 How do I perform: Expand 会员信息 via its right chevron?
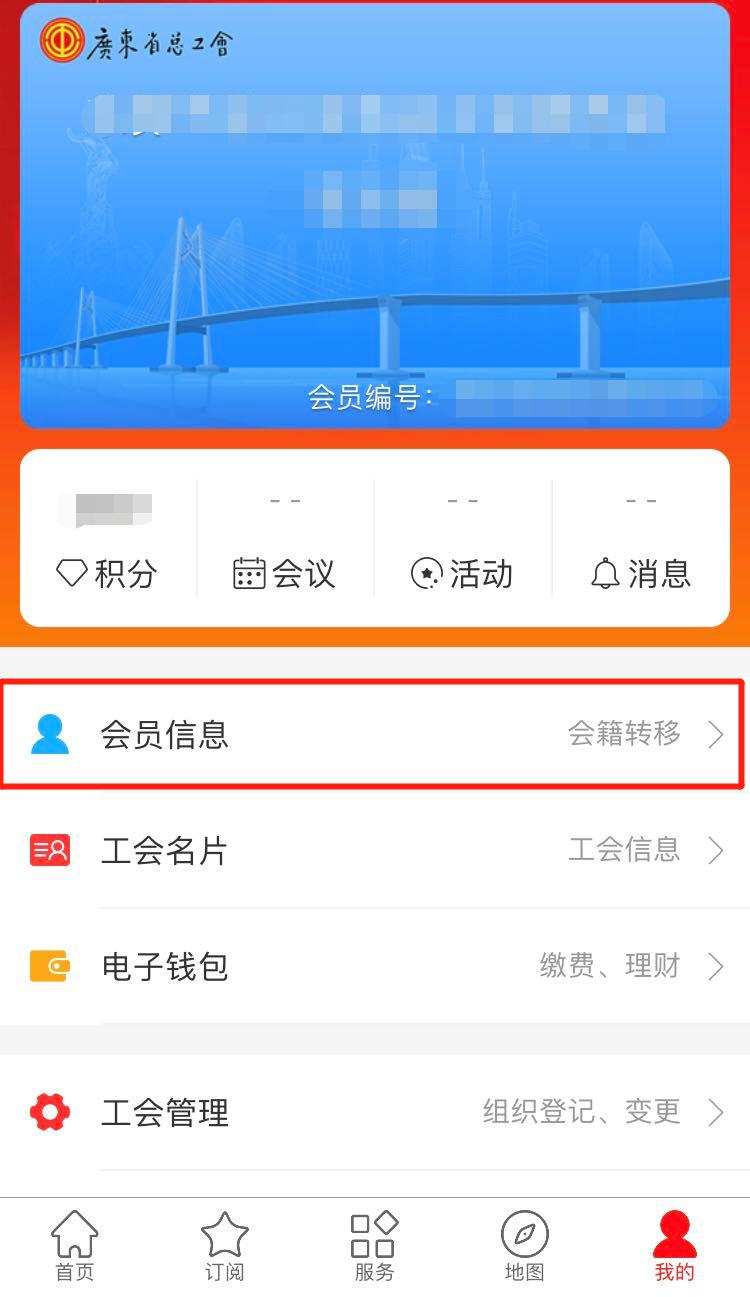click(716, 733)
